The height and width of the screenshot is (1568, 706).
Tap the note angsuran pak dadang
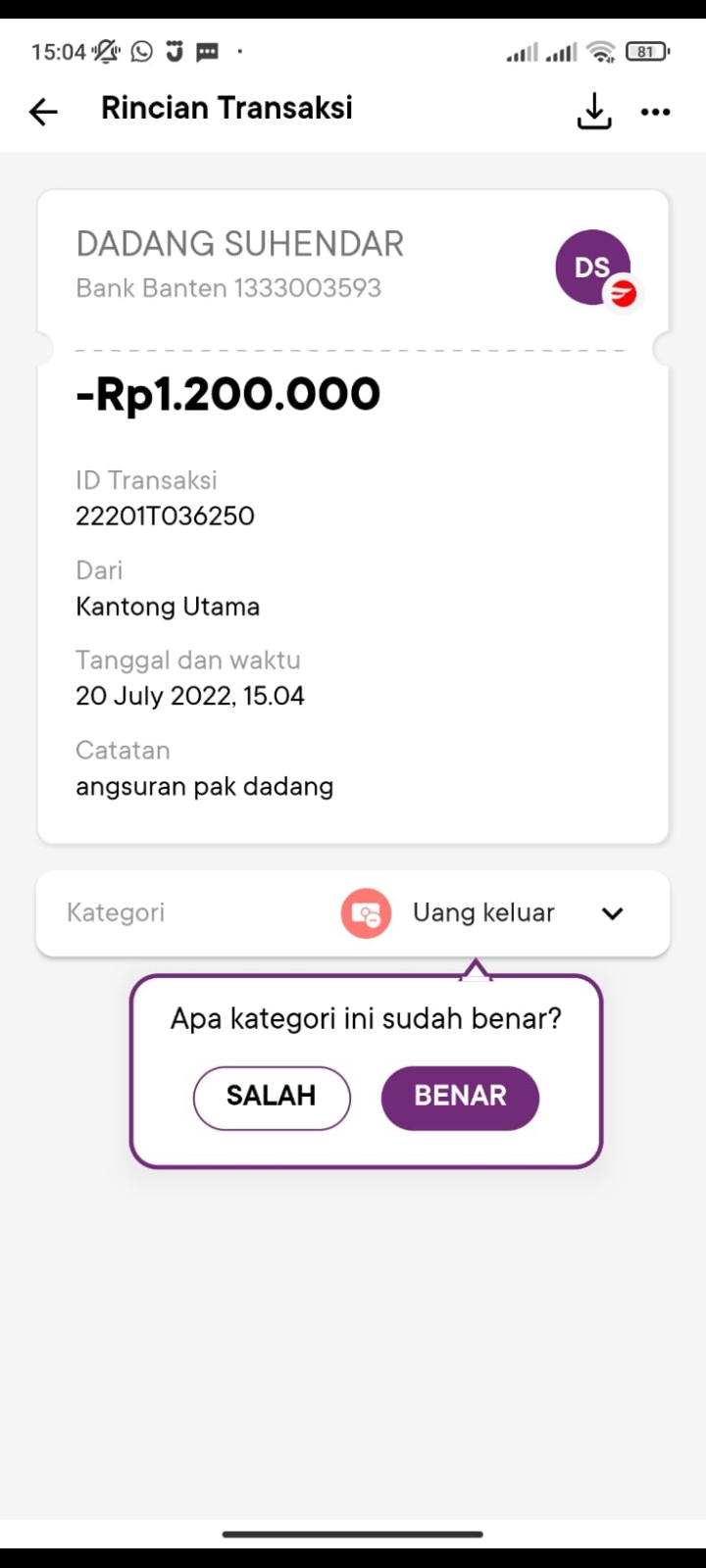click(204, 786)
